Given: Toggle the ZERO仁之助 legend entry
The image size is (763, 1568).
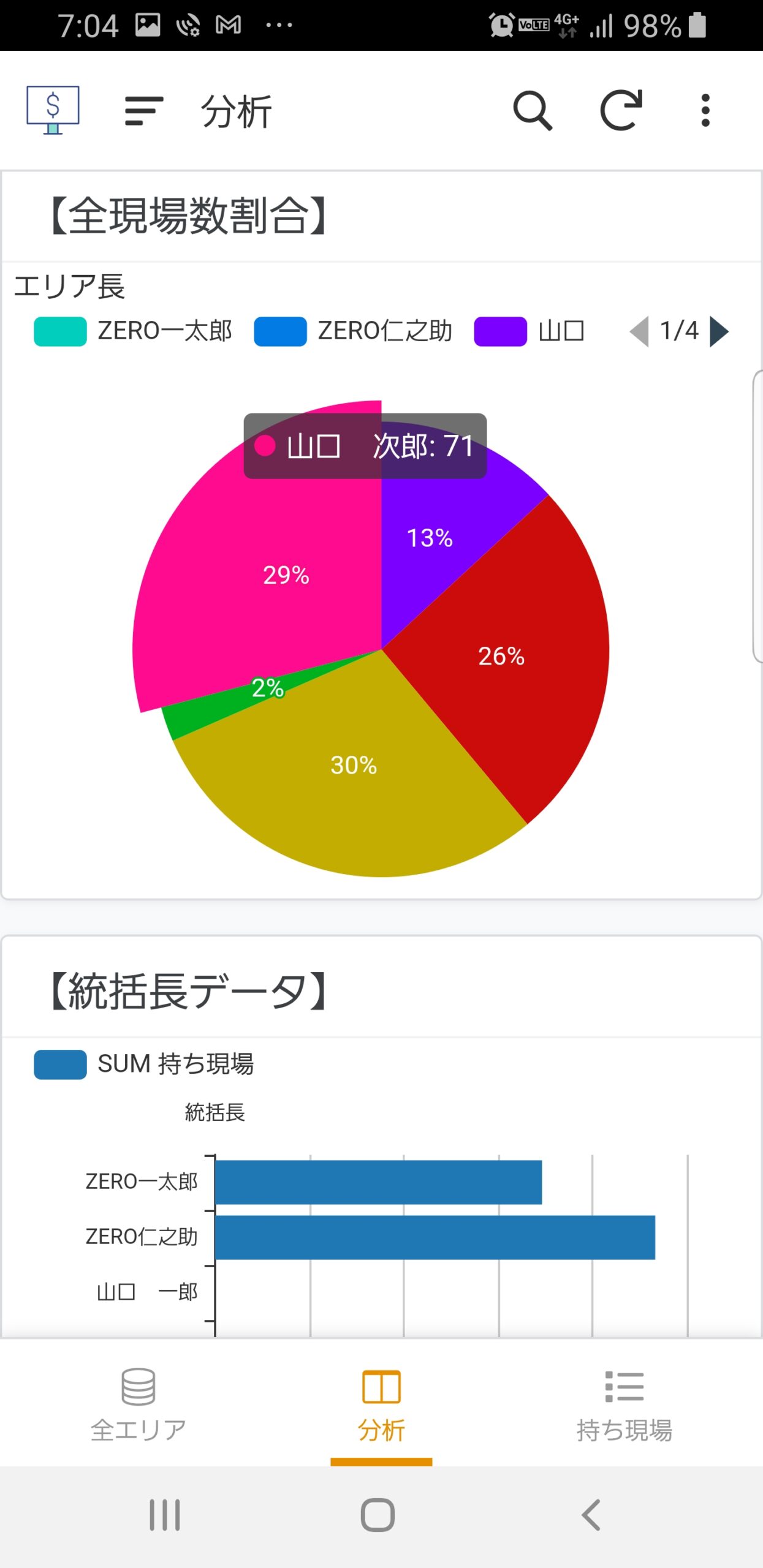Looking at the screenshot, I should [x=353, y=331].
